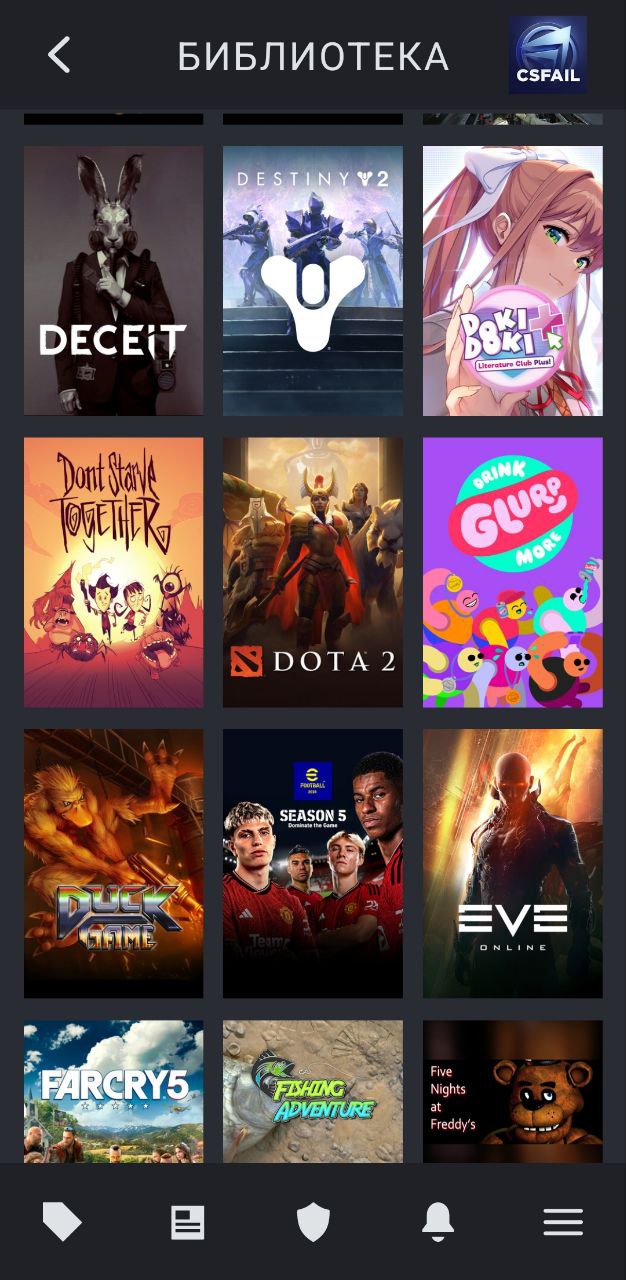Open the hamburger menu tab

(x=563, y=1222)
